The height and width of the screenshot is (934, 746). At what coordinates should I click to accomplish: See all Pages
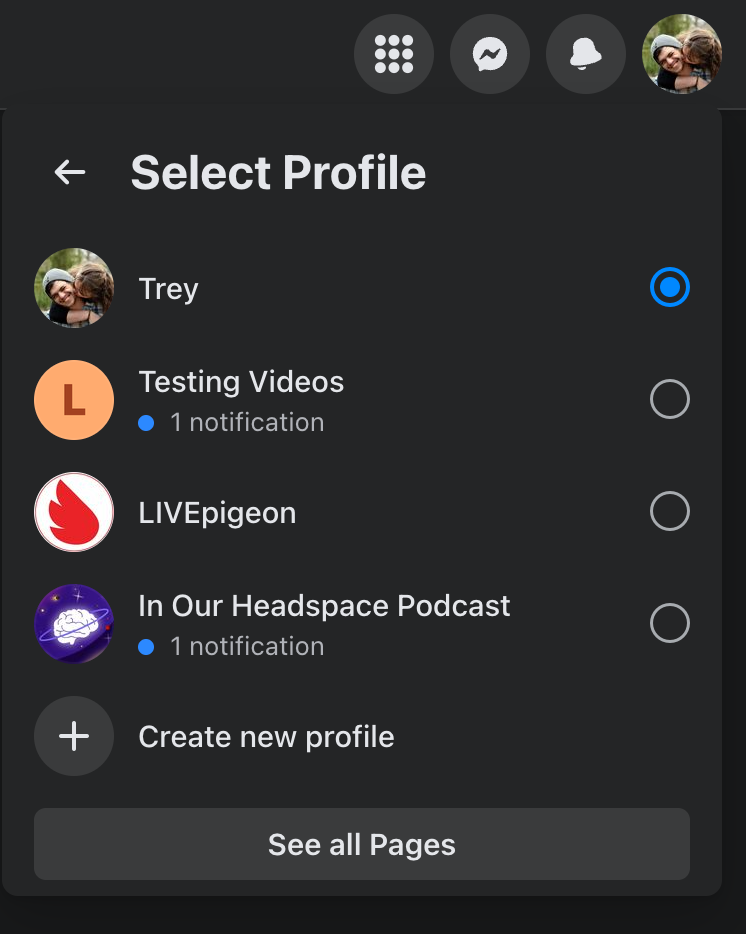coord(362,844)
